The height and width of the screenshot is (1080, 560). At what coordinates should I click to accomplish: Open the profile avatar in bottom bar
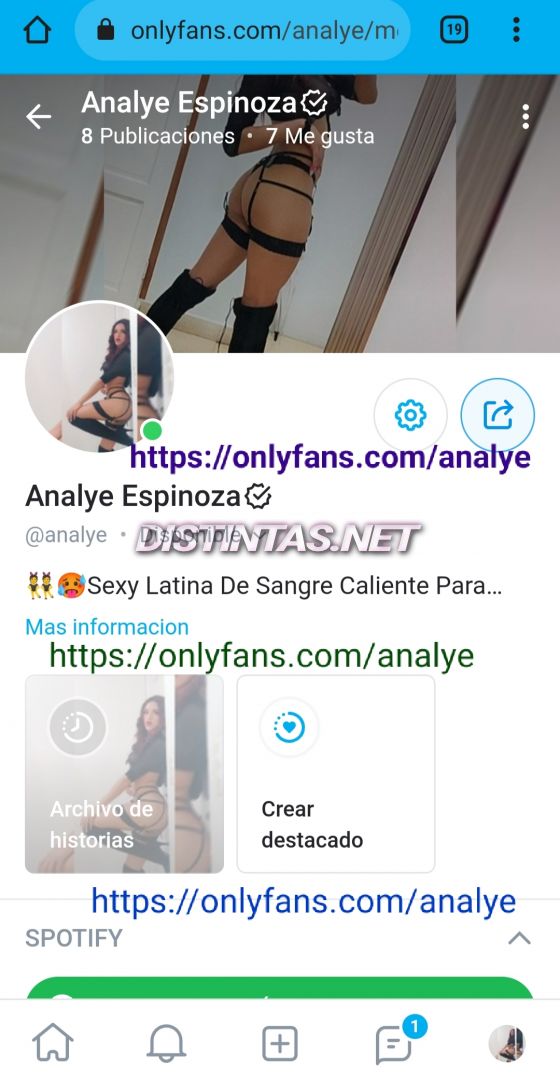[506, 1043]
